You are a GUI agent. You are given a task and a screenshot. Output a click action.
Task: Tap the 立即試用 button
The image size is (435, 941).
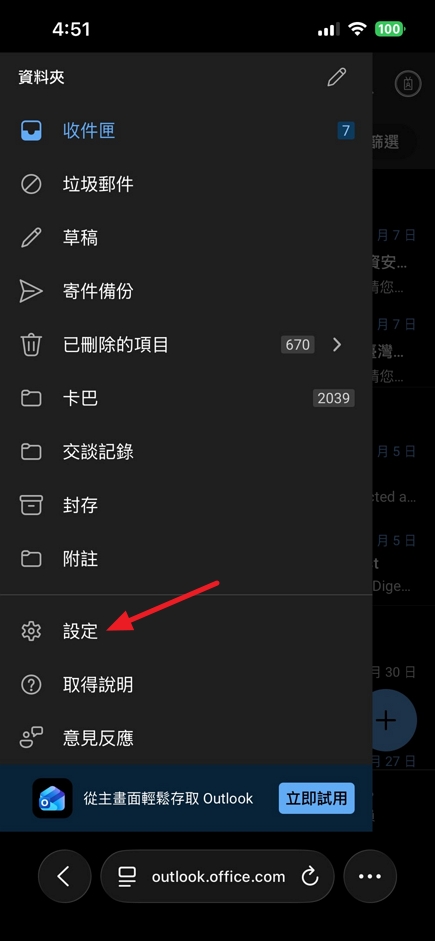click(317, 798)
